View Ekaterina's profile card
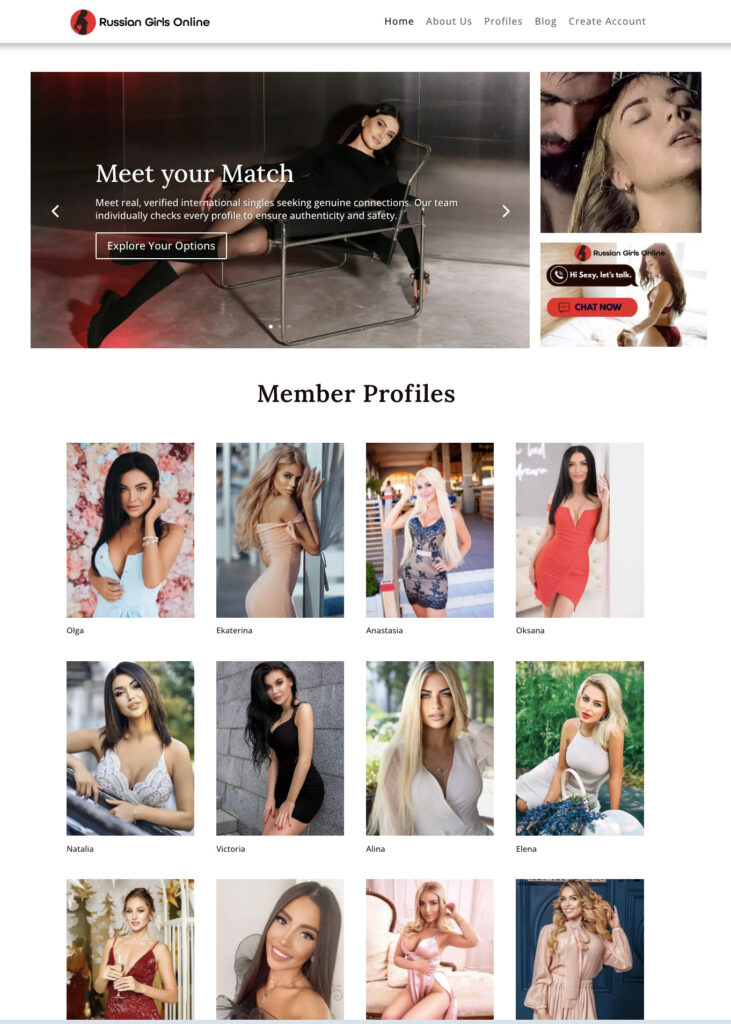Image resolution: width=731 pixels, height=1024 pixels. [280, 530]
